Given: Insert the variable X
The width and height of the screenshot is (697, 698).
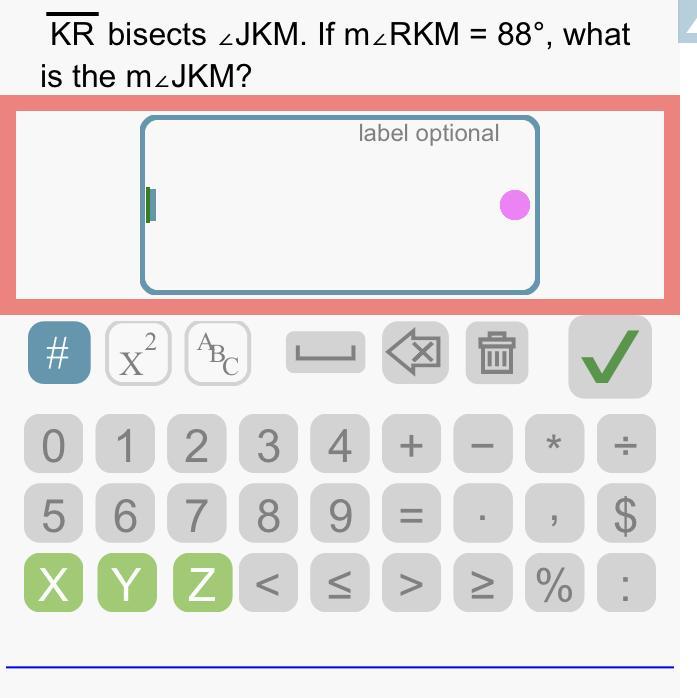Looking at the screenshot, I should click(x=54, y=583).
